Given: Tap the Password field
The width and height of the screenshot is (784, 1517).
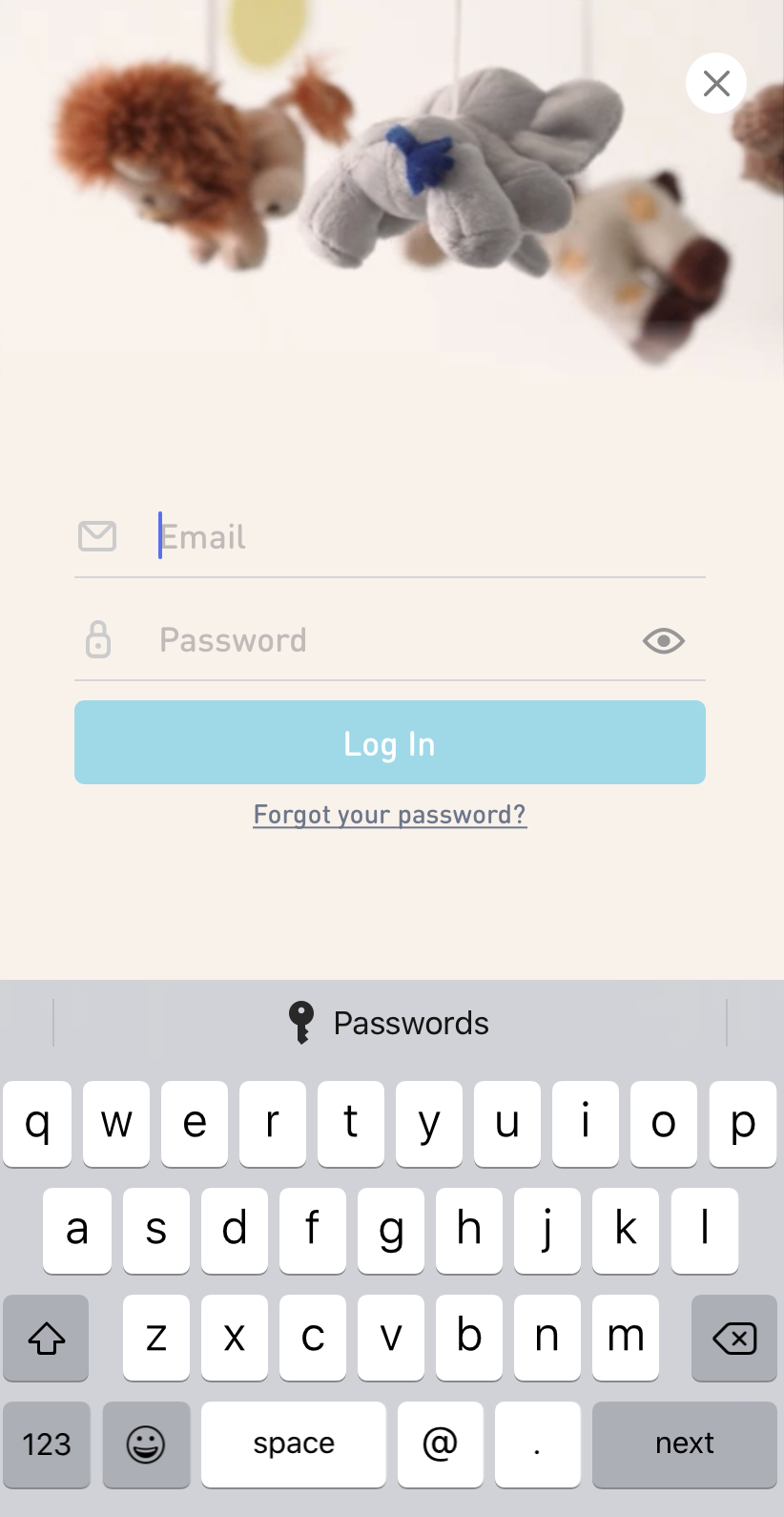Looking at the screenshot, I should point(391,640).
